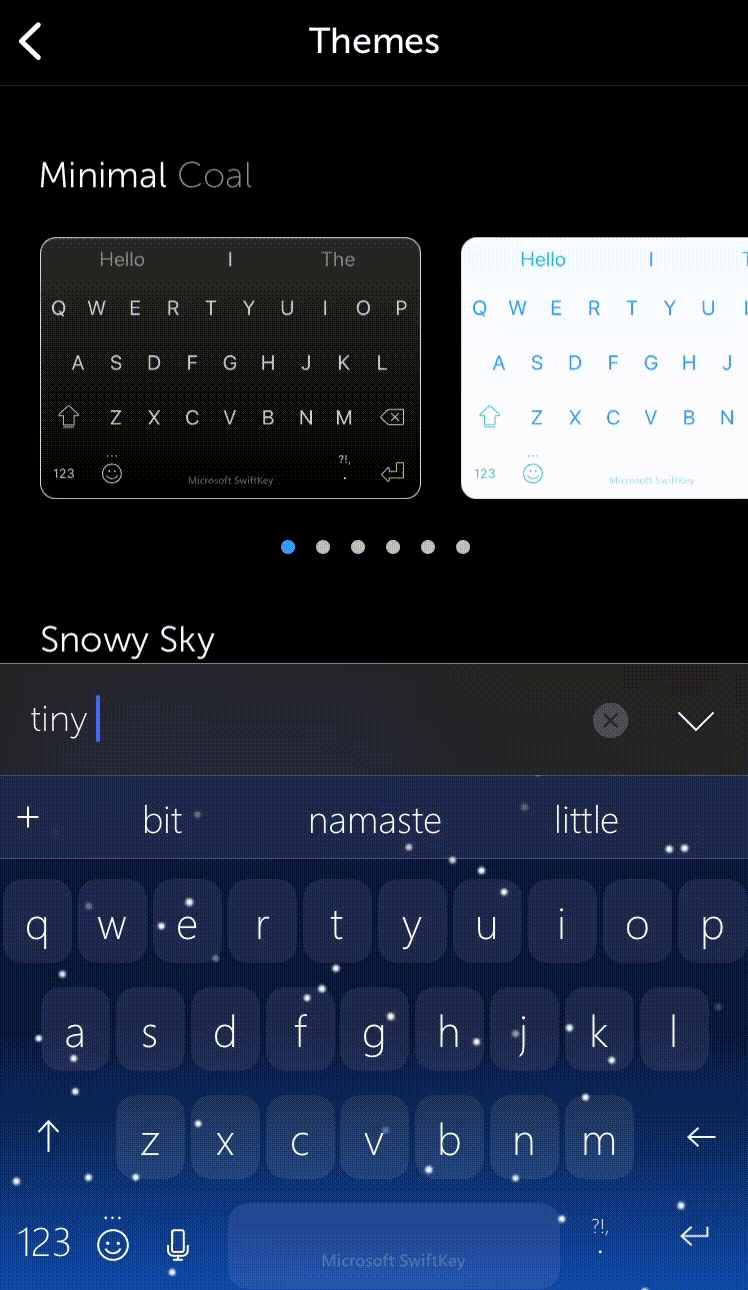The image size is (748, 1290).
Task: Tap the return key
Action: pos(695,1237)
